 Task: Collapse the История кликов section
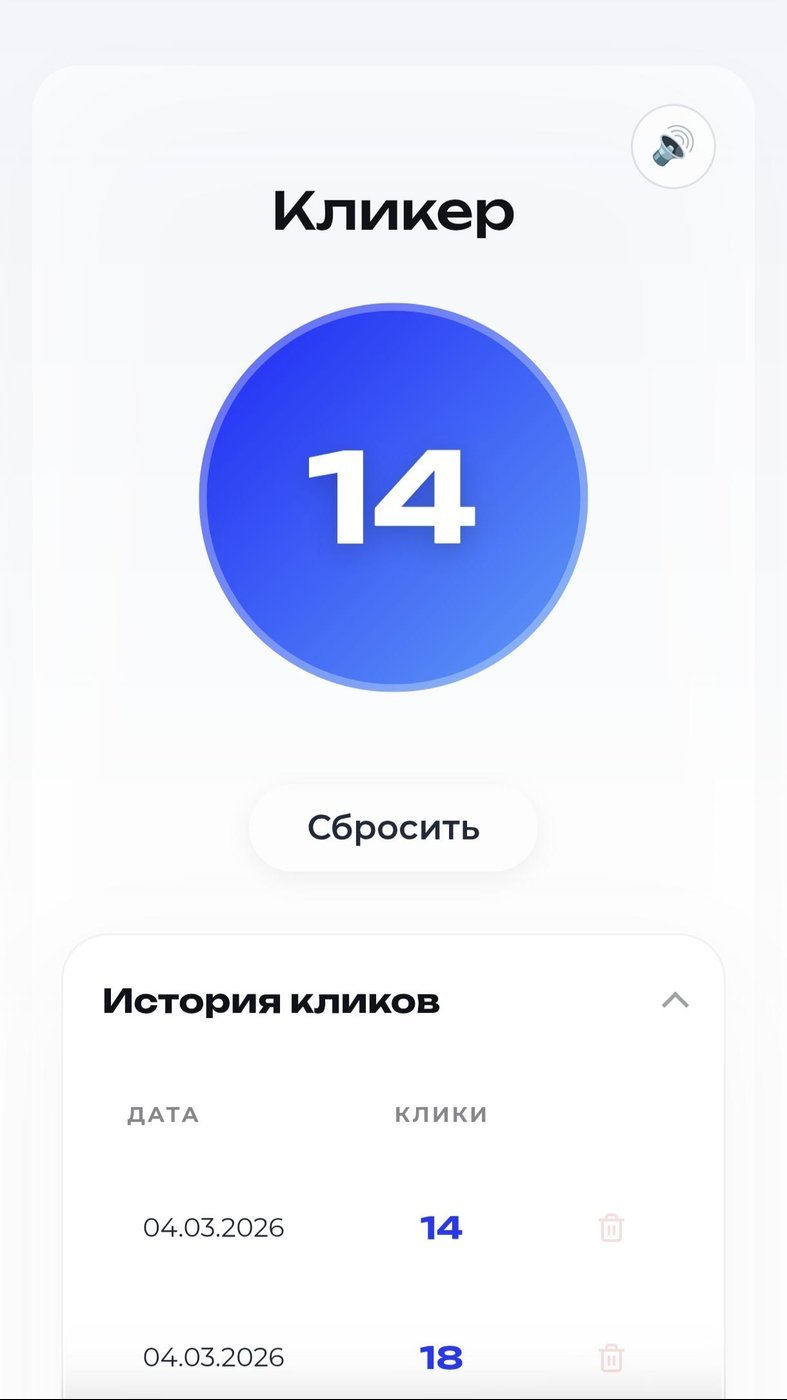click(x=675, y=1000)
